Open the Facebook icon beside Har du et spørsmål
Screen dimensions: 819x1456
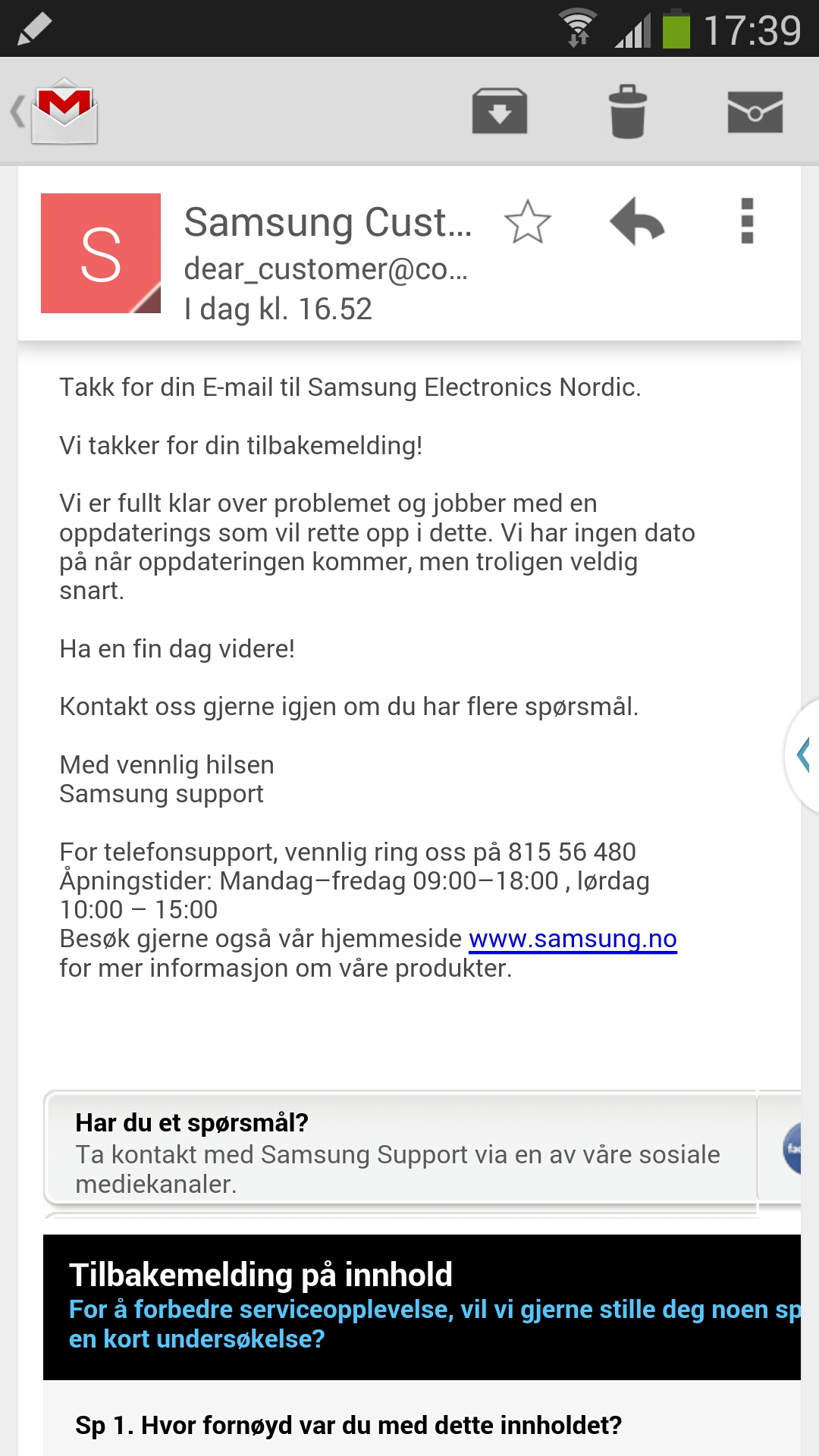(x=792, y=1148)
